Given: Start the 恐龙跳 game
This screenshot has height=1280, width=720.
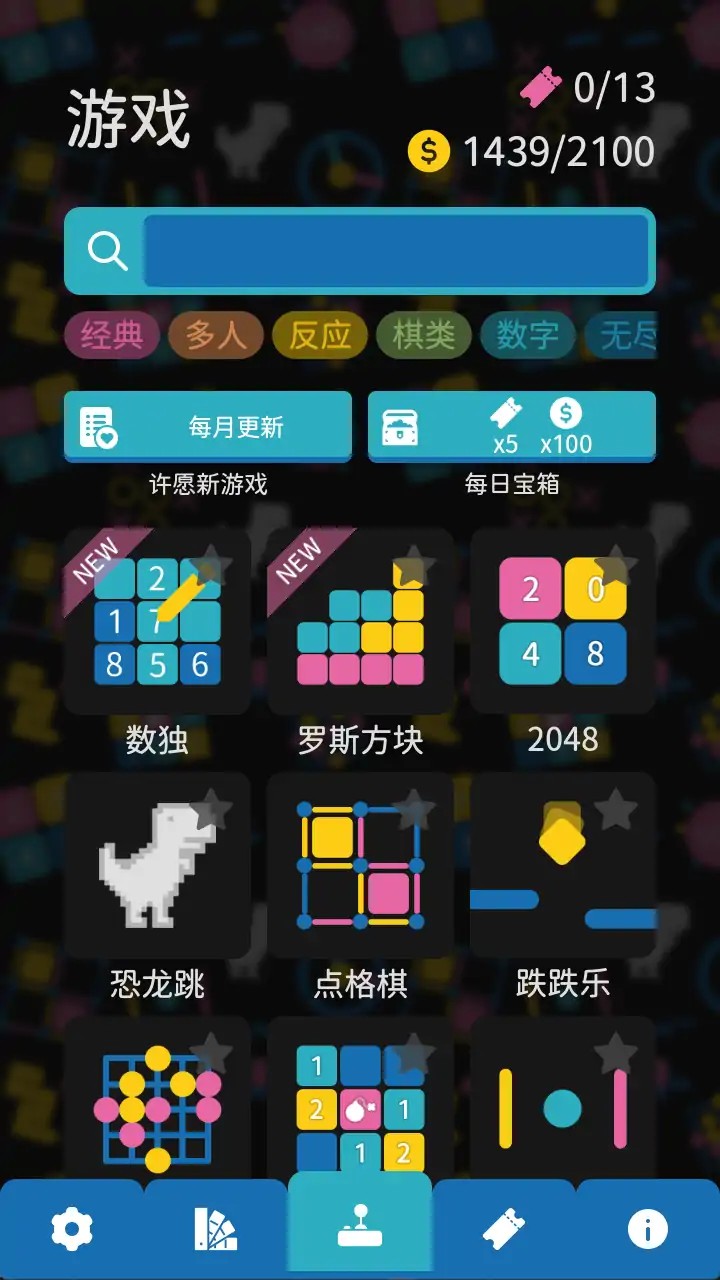Looking at the screenshot, I should 157,866.
